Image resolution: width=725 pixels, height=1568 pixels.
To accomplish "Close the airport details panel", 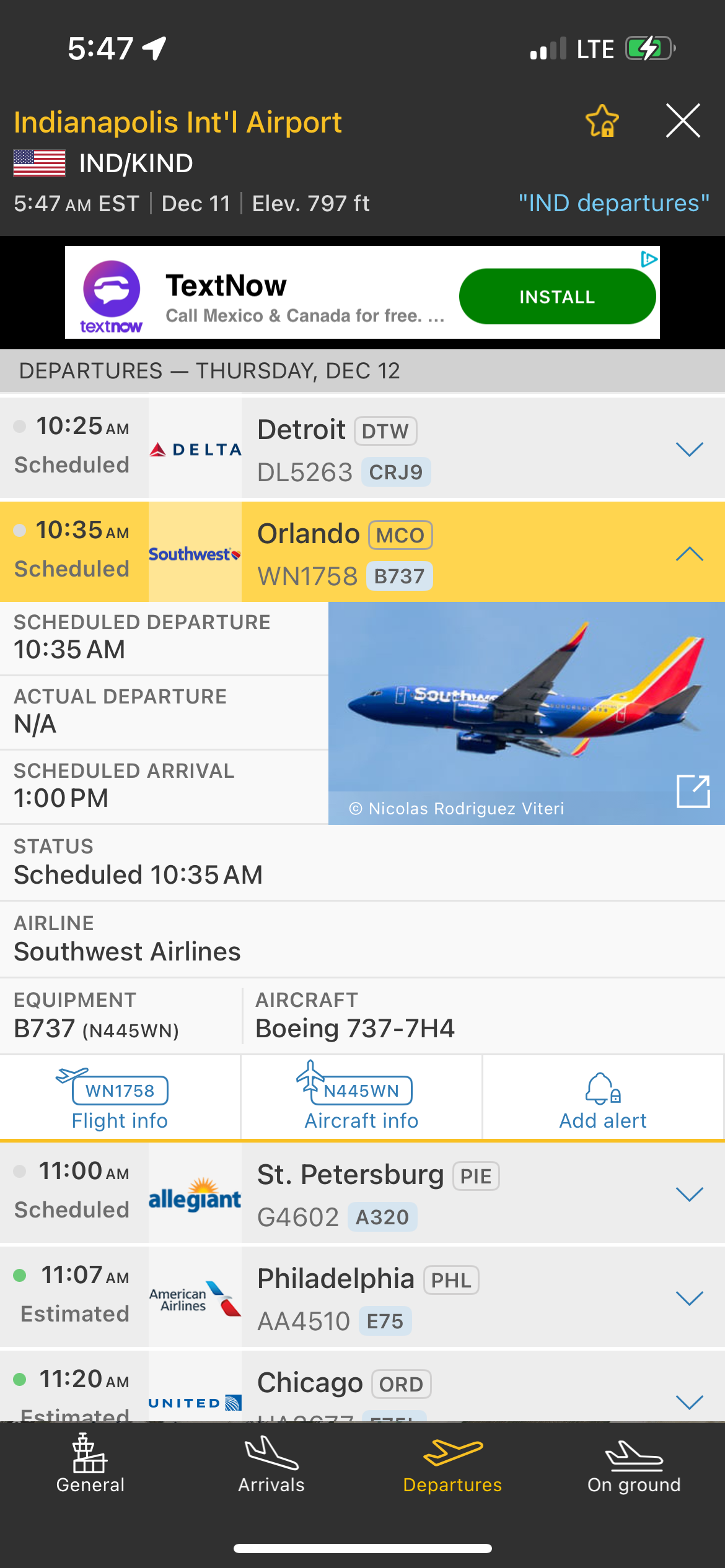I will click(683, 121).
